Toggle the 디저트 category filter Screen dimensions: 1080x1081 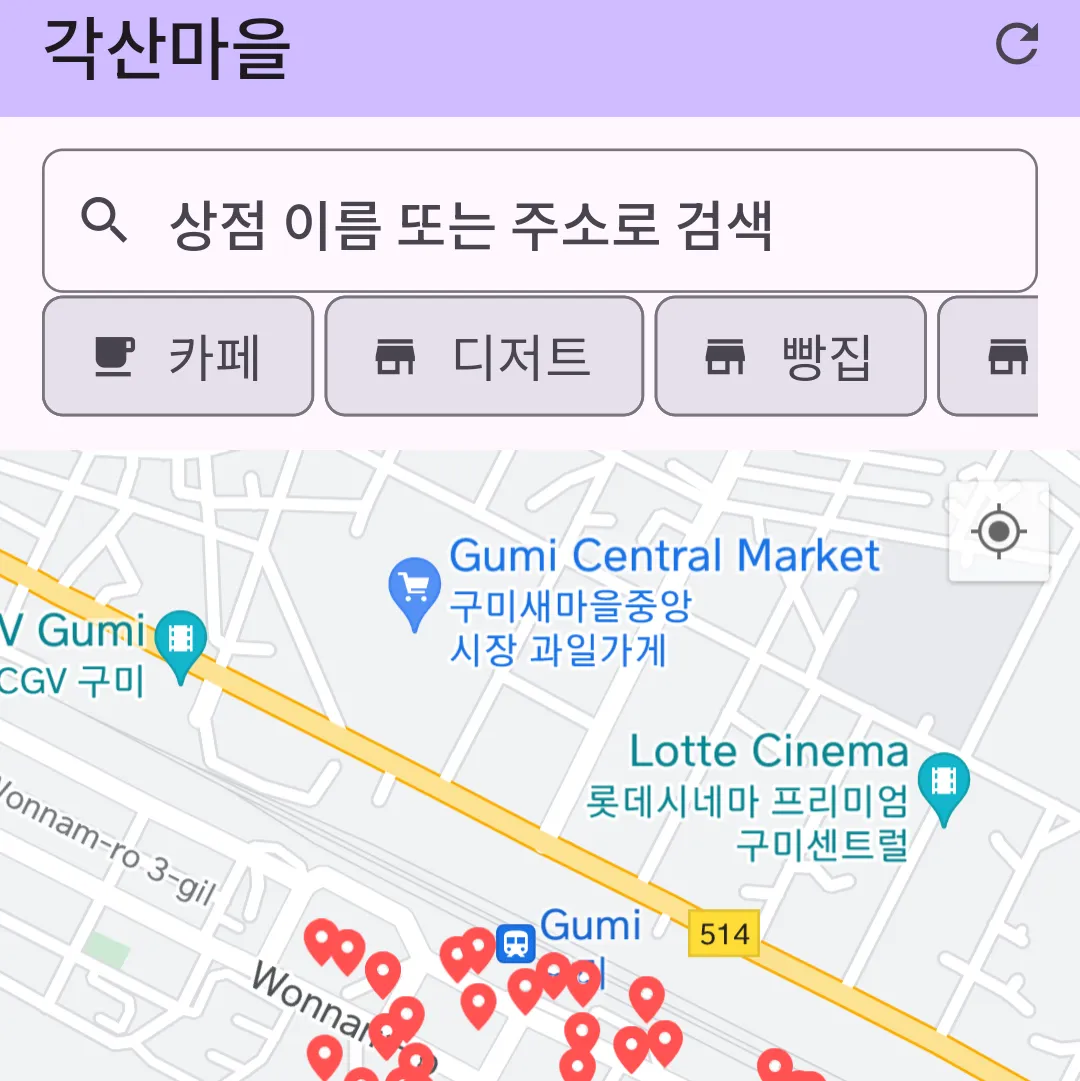[x=483, y=357]
